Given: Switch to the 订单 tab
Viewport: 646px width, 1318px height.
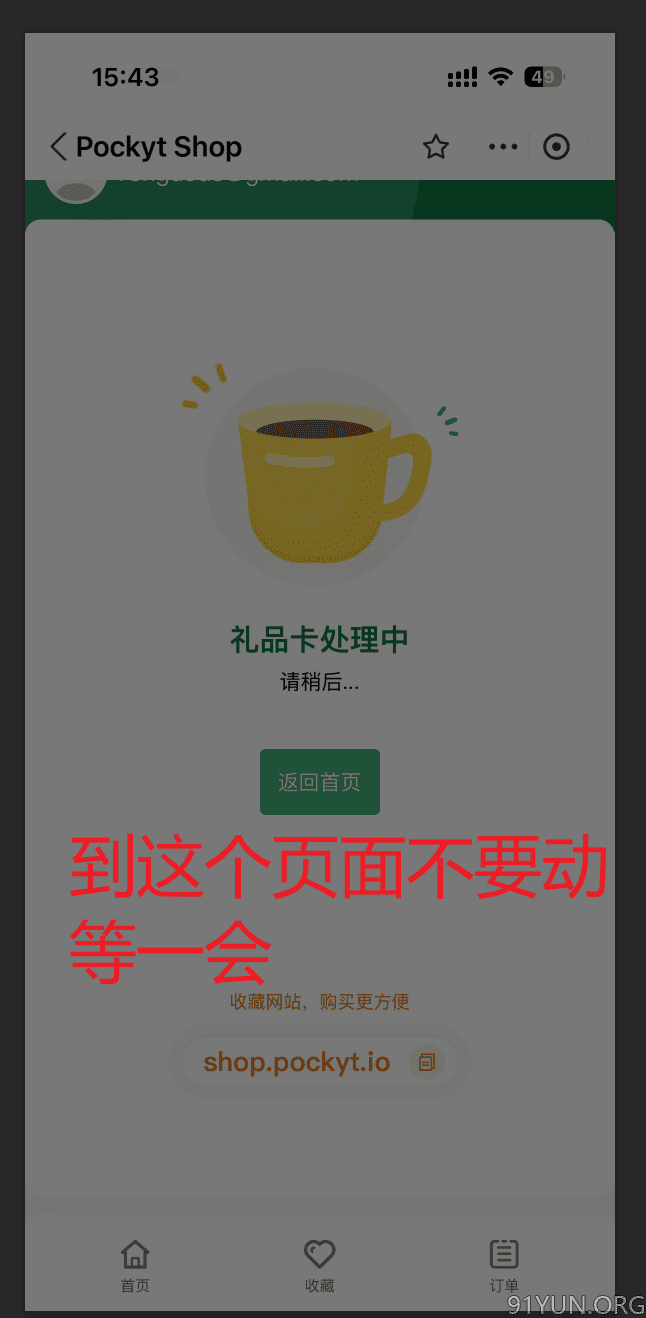Looking at the screenshot, I should pos(504,1266).
